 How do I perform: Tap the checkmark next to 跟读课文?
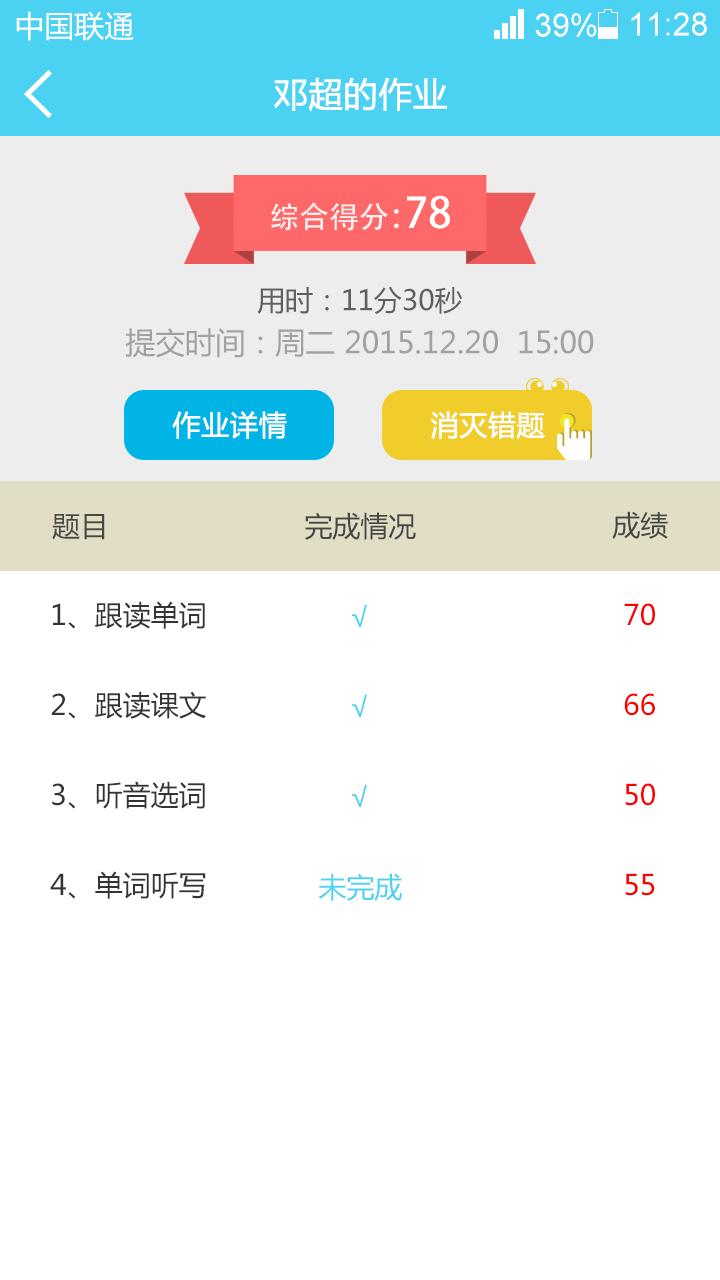[360, 706]
